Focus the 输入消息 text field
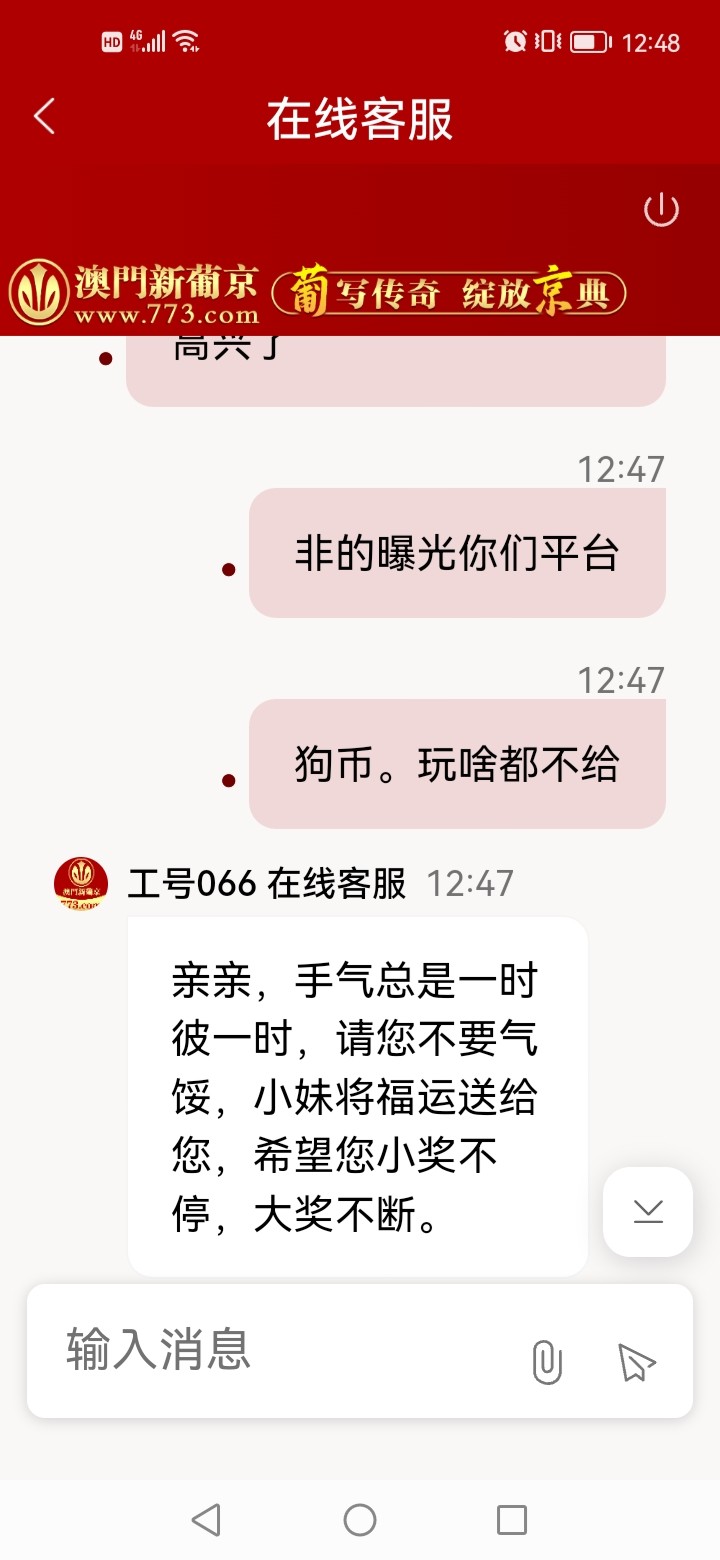 tap(280, 1349)
